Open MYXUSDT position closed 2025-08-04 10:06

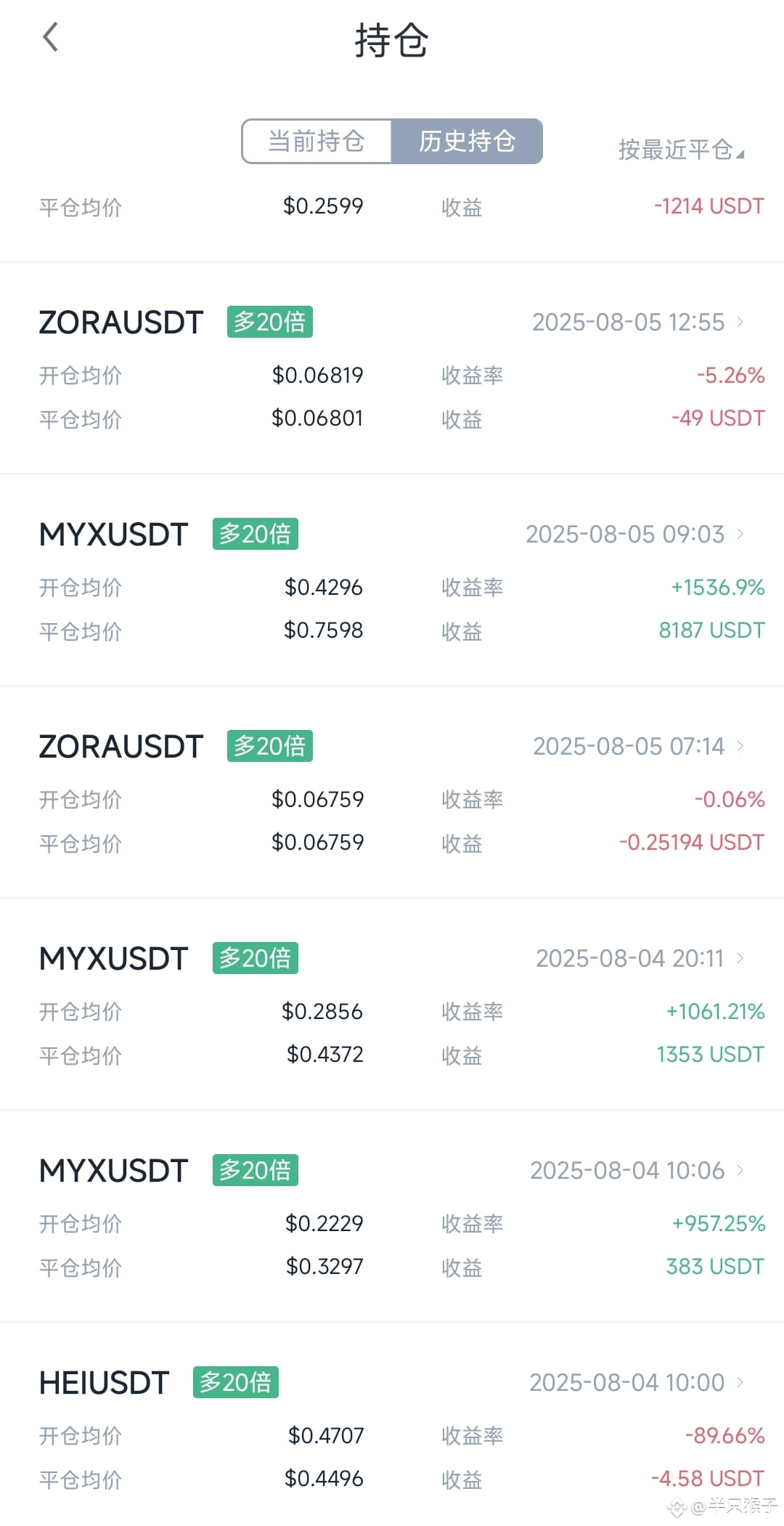point(392,1217)
